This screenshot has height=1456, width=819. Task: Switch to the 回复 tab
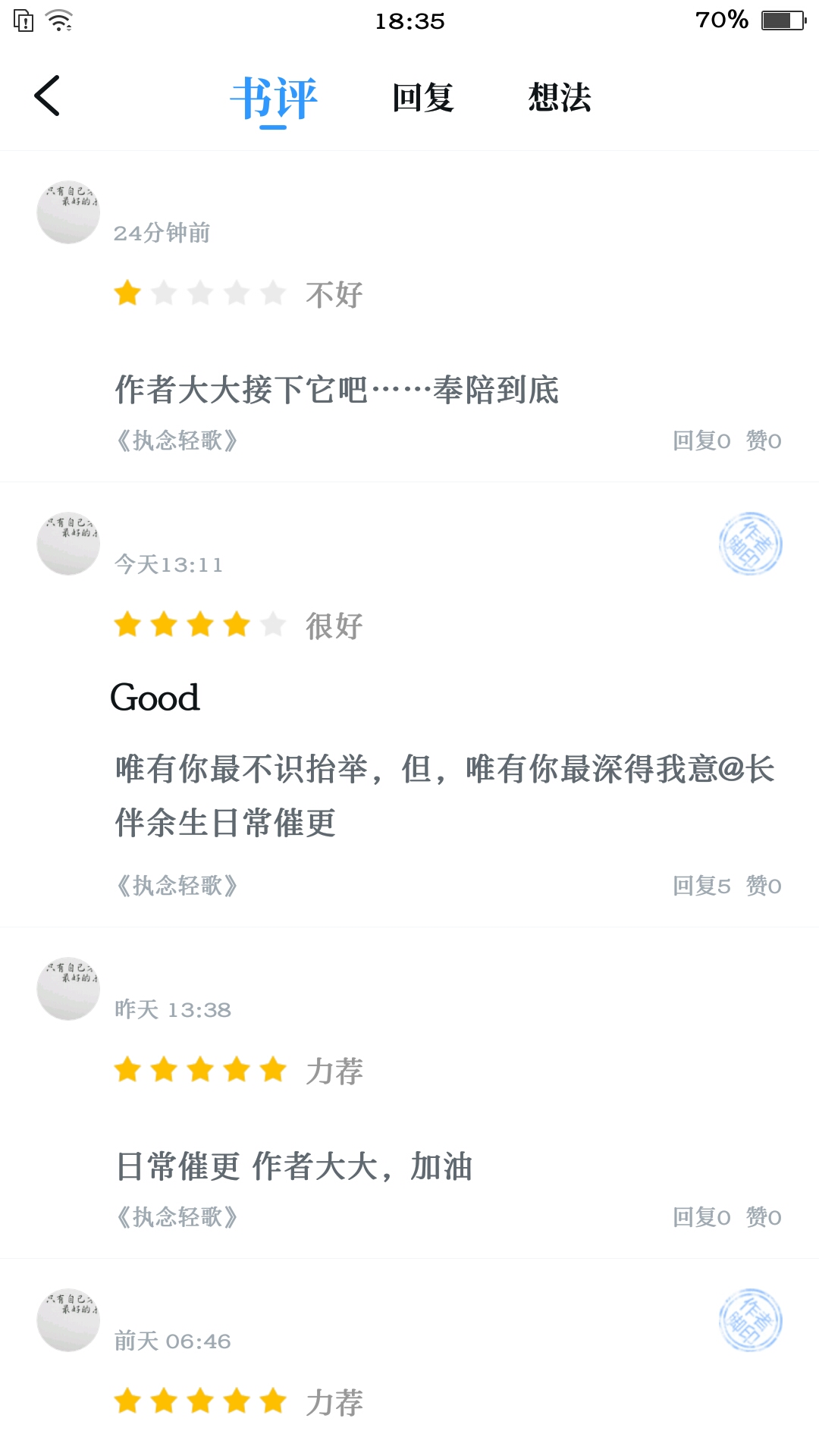pos(422,98)
